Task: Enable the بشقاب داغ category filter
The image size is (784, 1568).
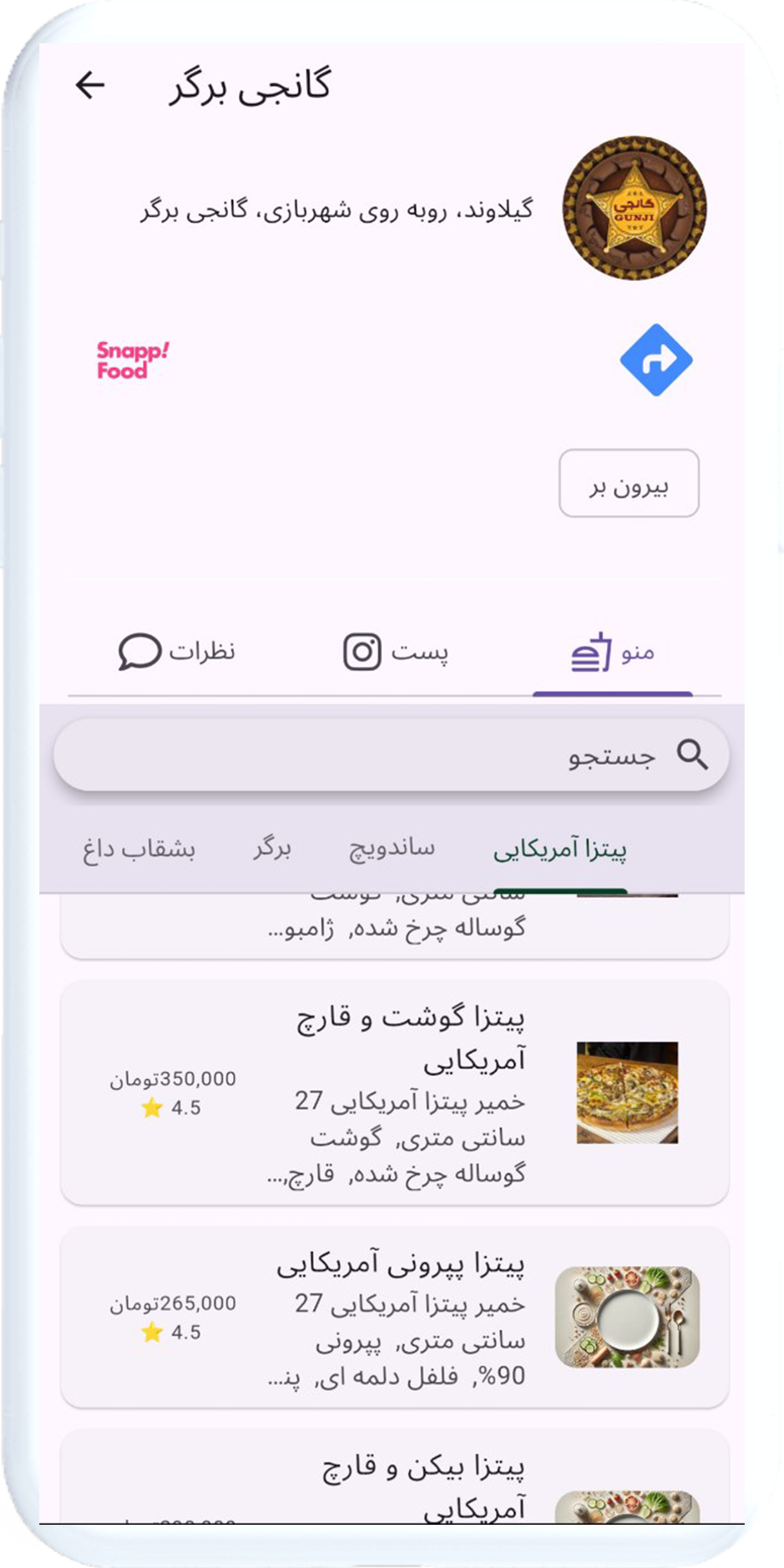Action: click(140, 849)
